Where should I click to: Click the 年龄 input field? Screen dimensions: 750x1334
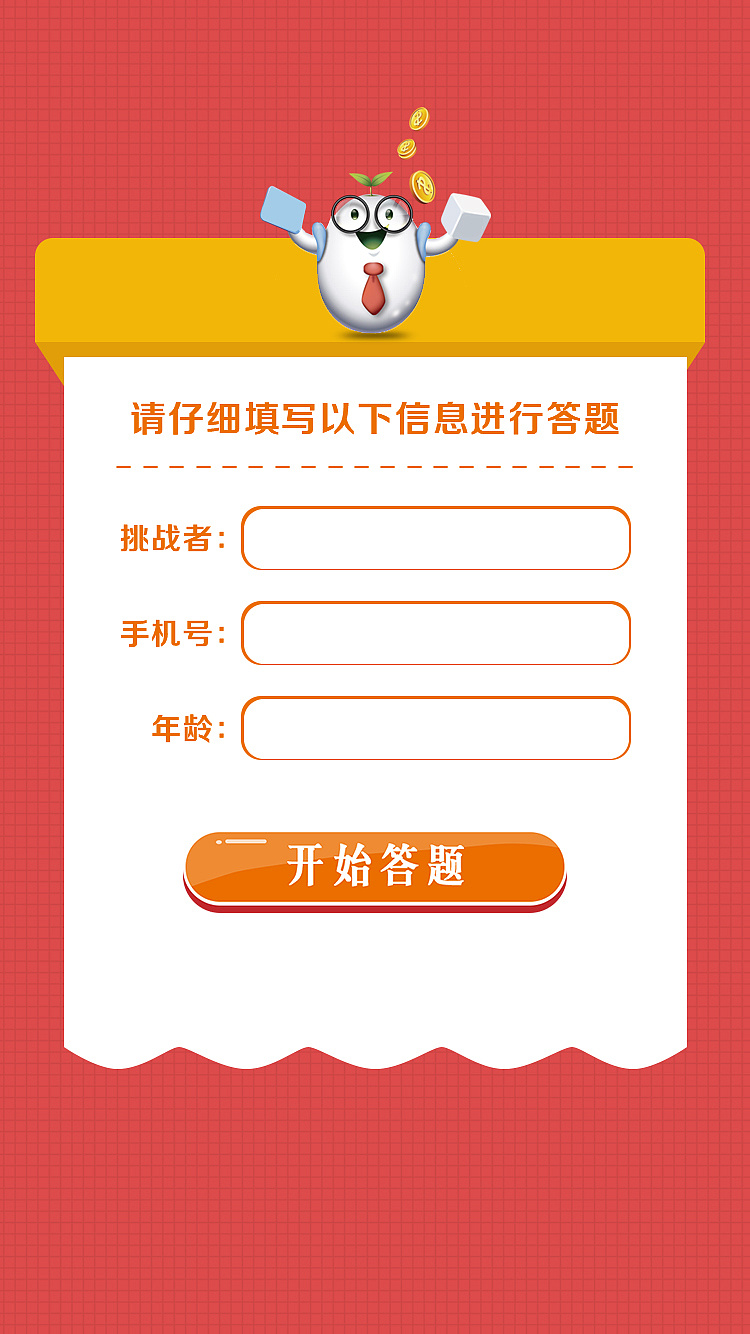coord(435,729)
